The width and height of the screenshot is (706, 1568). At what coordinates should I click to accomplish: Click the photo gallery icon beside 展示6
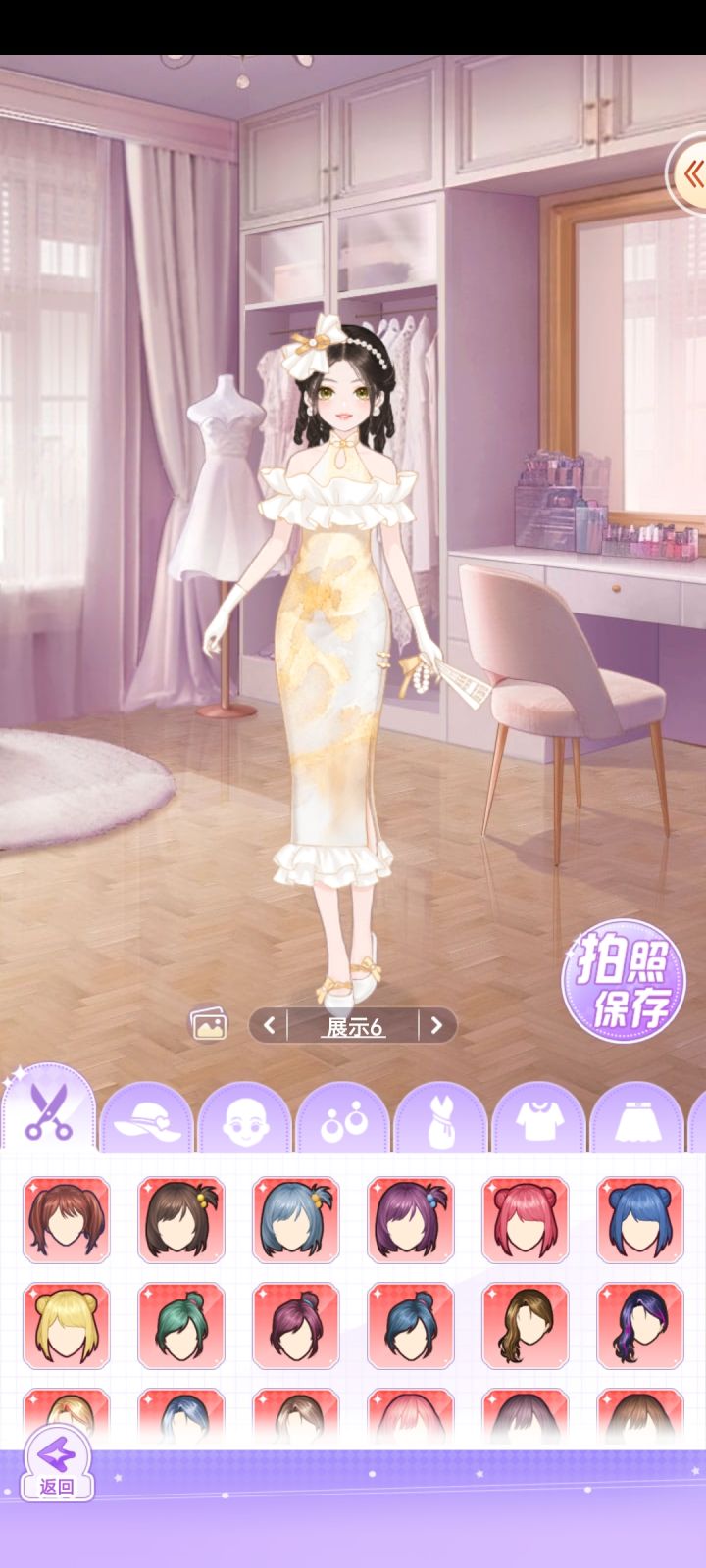pyautogui.click(x=211, y=1024)
